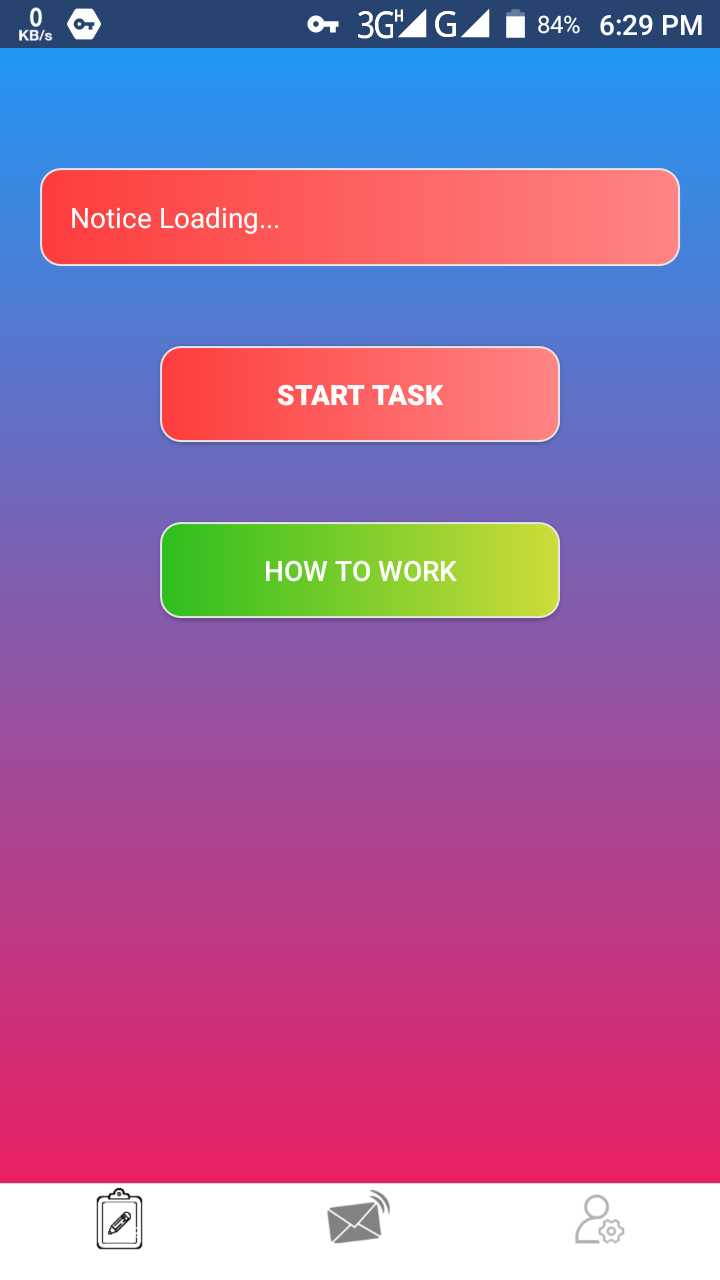Go to the profile settings tab
The width and height of the screenshot is (720, 1280).
point(599,1220)
